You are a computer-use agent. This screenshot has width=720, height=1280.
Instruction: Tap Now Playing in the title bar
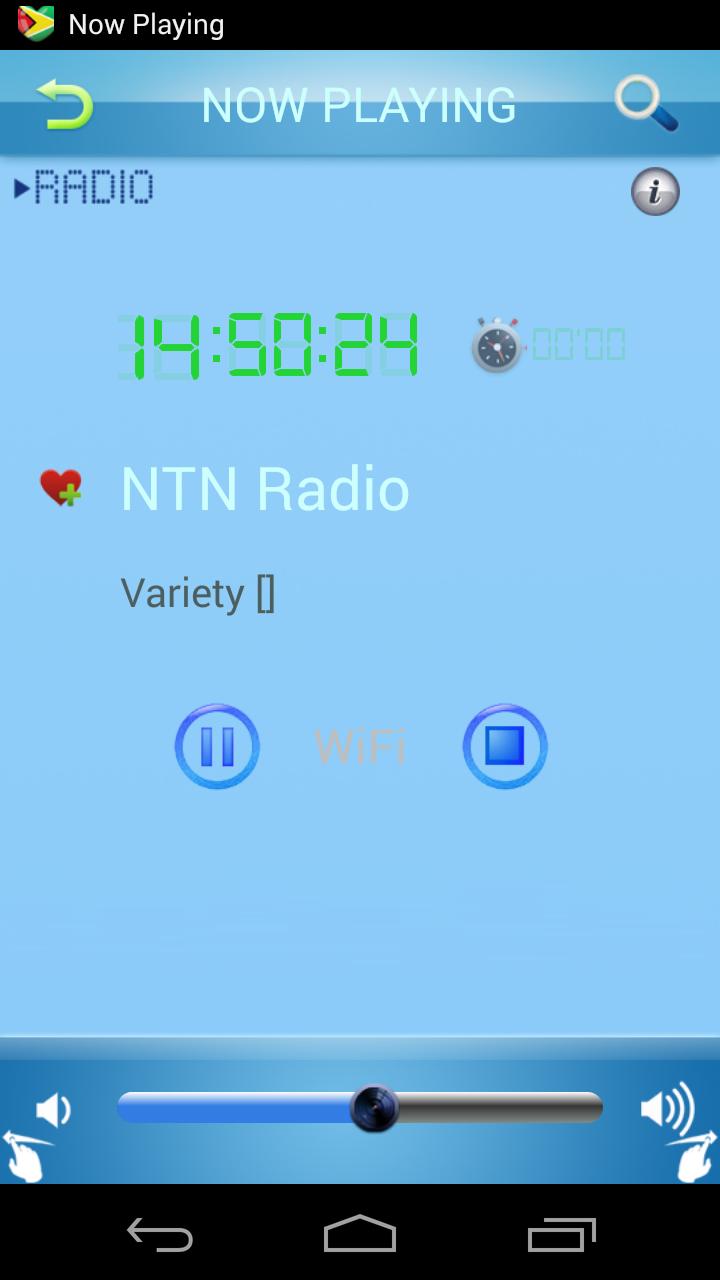coord(146,23)
